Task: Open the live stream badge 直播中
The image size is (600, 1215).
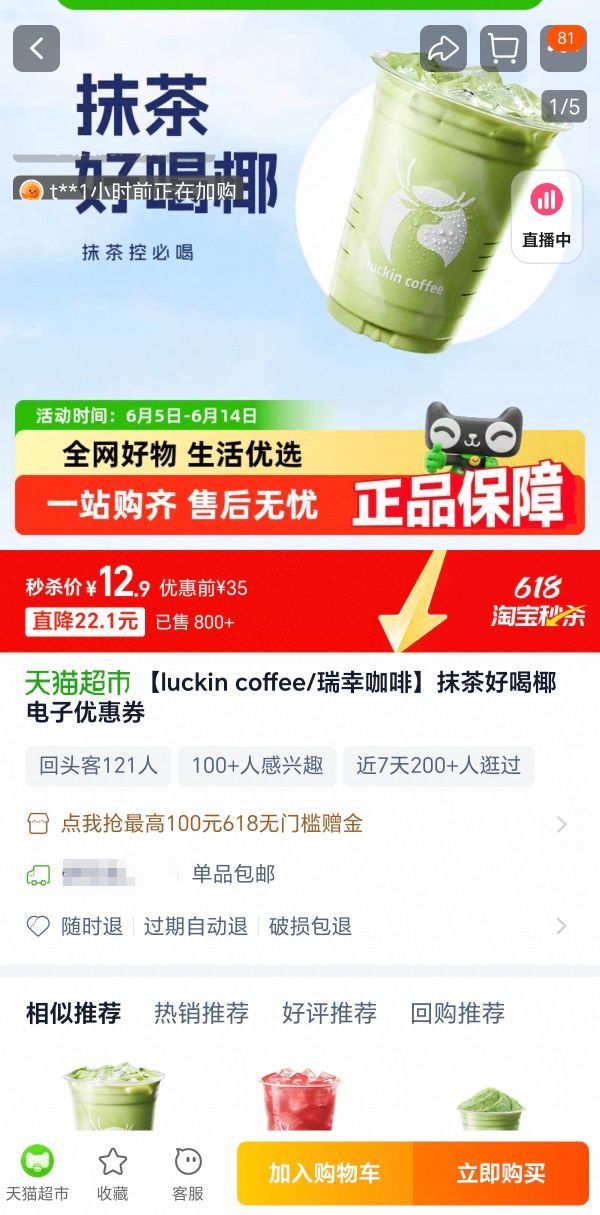Action: pyautogui.click(x=546, y=216)
